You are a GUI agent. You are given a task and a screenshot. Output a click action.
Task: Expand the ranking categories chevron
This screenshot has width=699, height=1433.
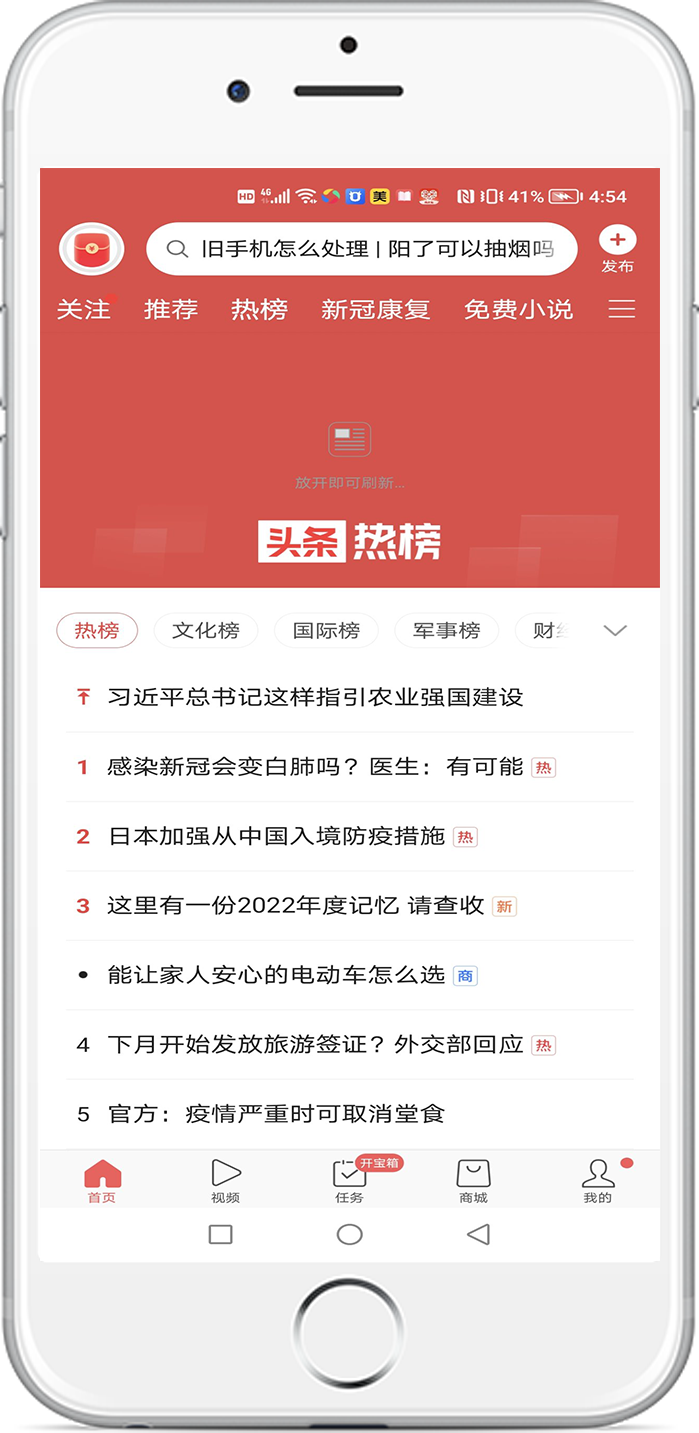pos(615,631)
